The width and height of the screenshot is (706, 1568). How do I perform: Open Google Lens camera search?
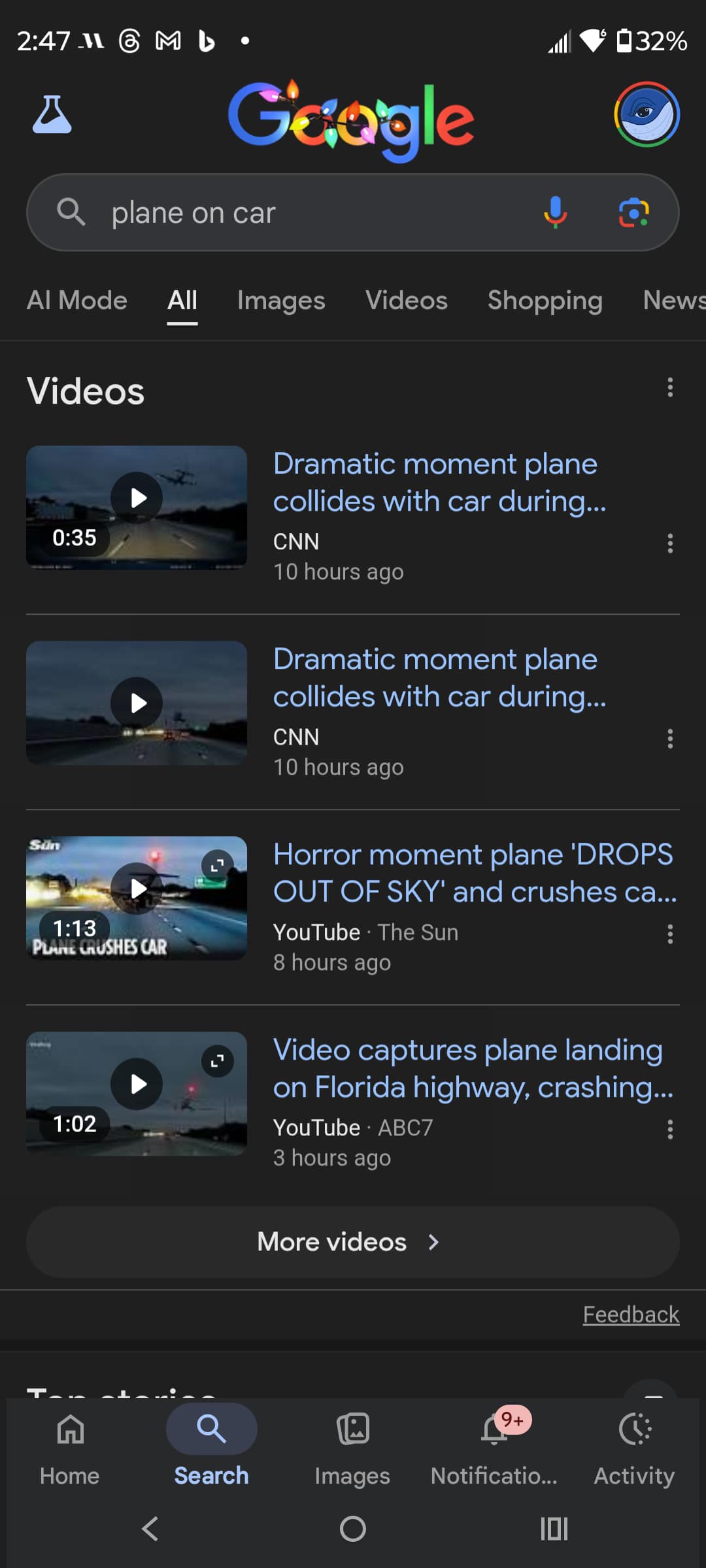click(x=633, y=213)
